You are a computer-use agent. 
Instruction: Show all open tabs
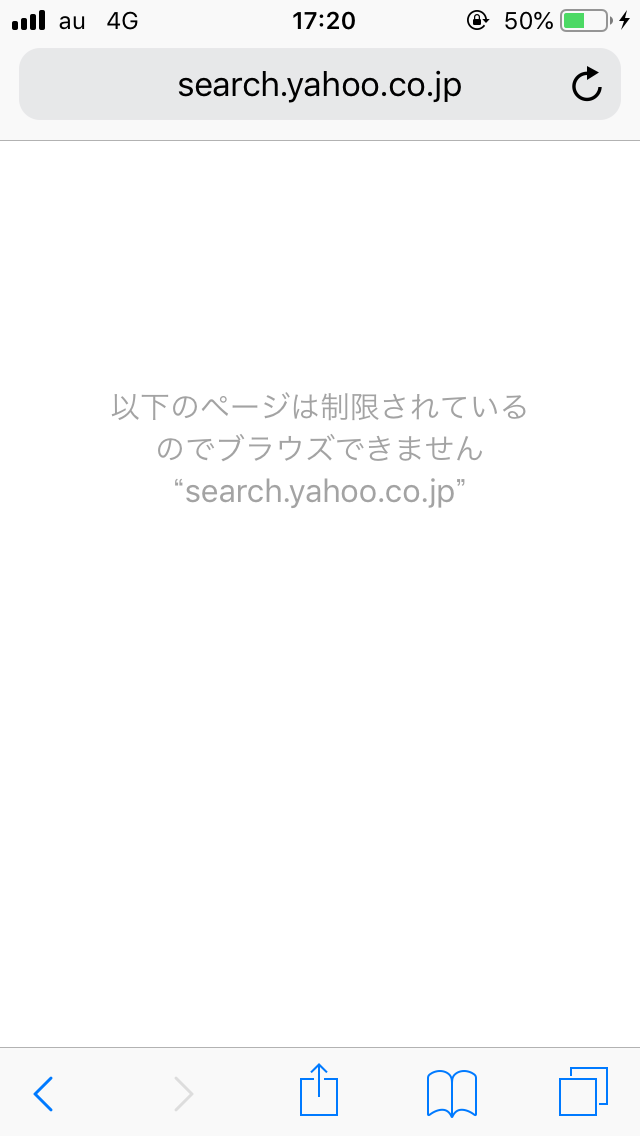click(583, 1092)
